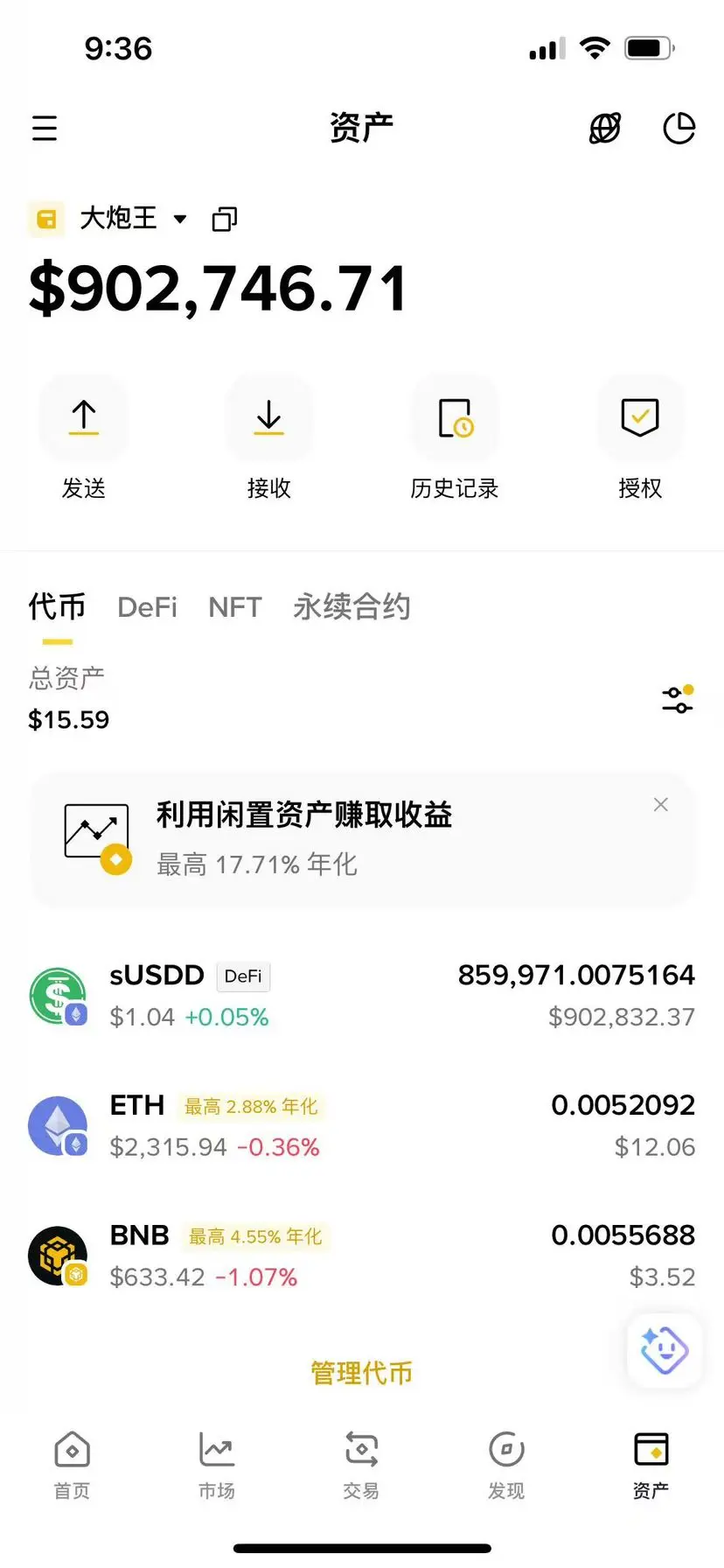Go to the 市场 market tab
Viewport: 724px width, 1568px height.
coord(217,1463)
